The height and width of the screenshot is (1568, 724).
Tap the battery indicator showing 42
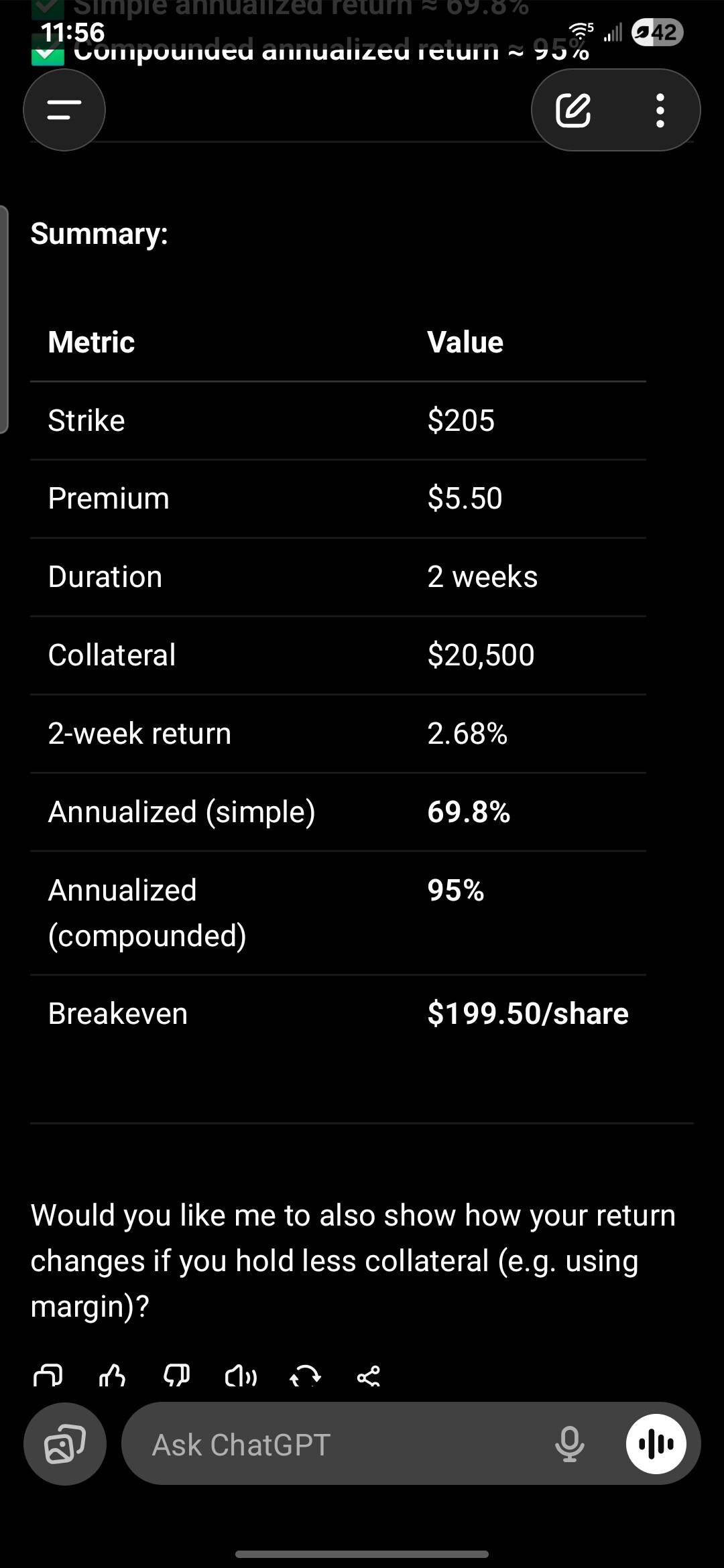coord(658,32)
